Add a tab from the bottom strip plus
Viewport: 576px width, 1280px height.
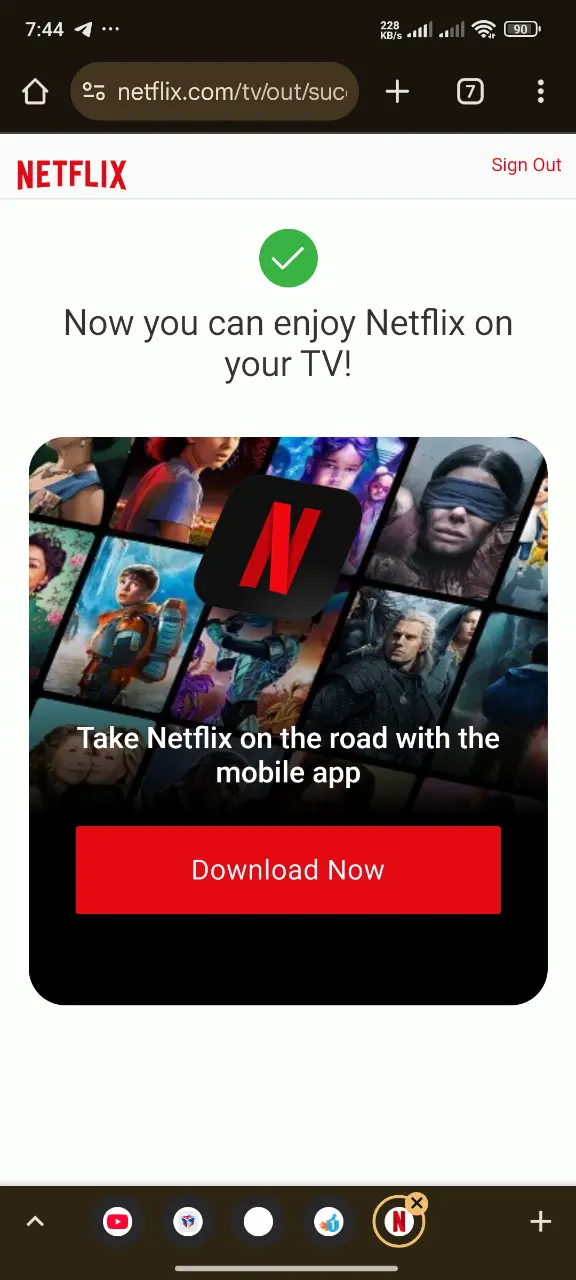pyautogui.click(x=541, y=1221)
